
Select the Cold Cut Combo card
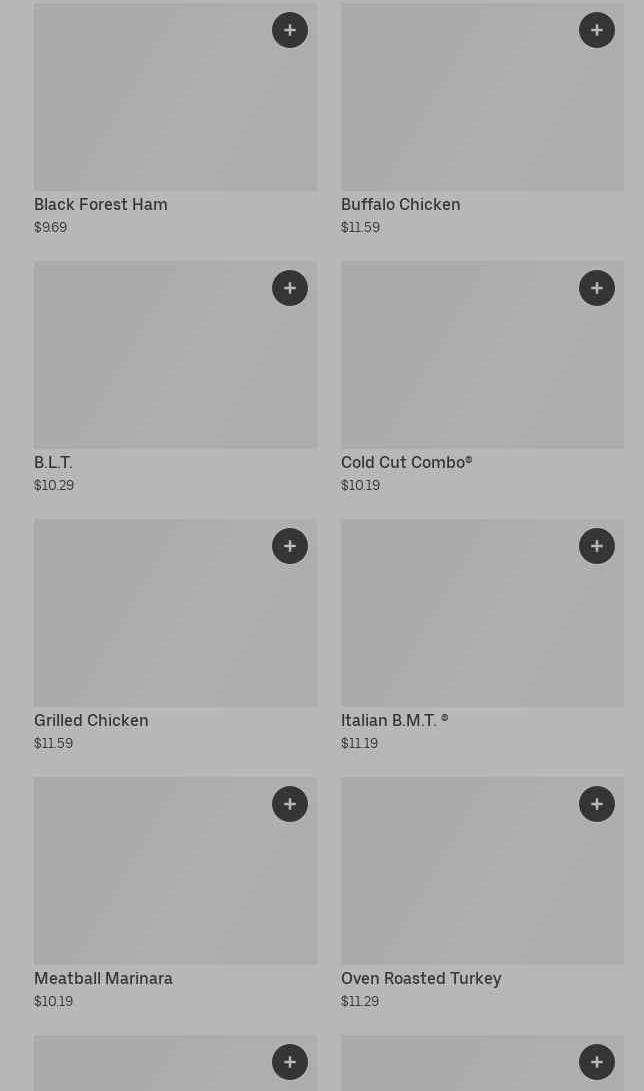pyautogui.click(x=460, y=370)
